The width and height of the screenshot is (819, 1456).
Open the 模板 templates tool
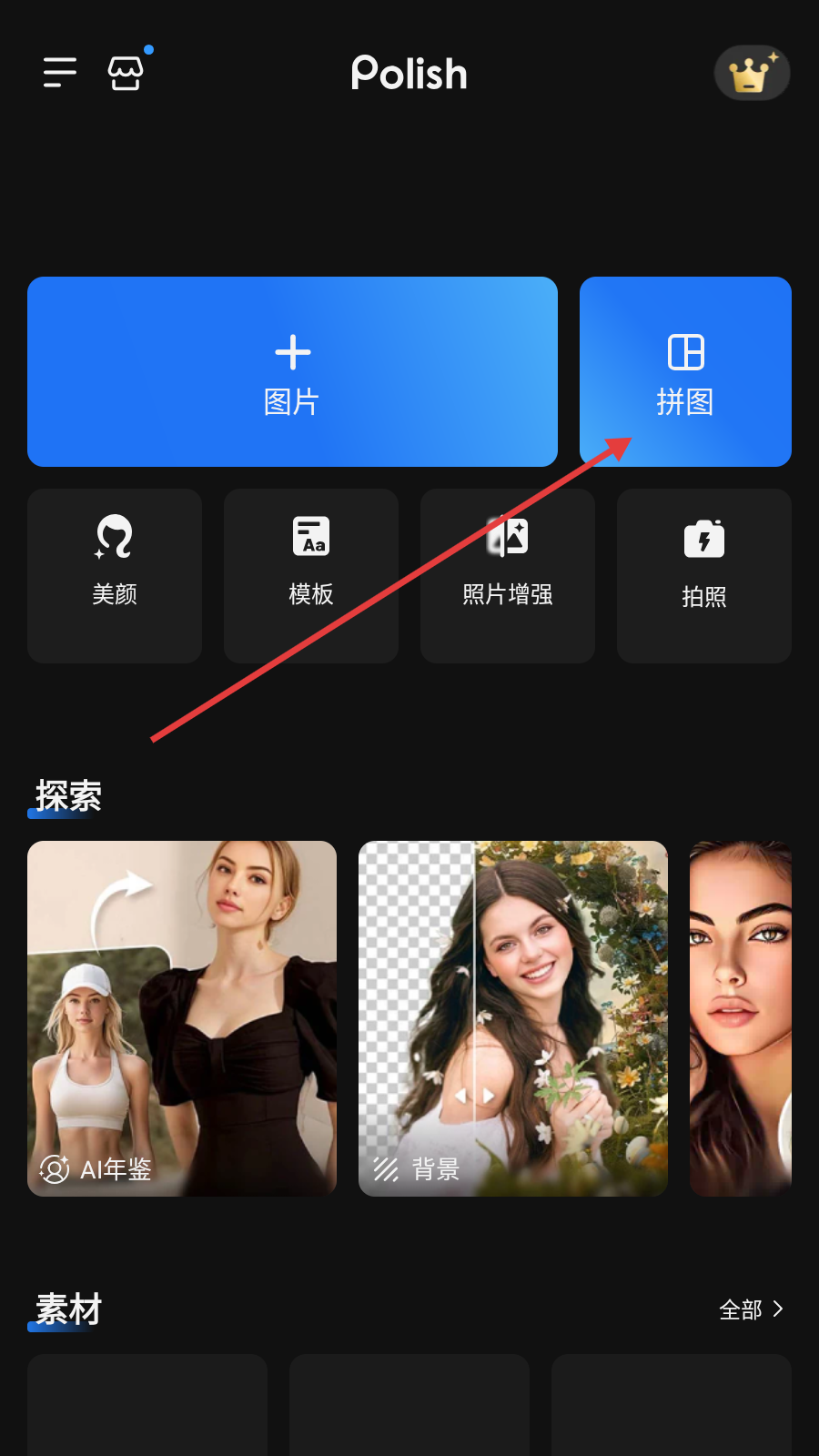[x=311, y=575]
